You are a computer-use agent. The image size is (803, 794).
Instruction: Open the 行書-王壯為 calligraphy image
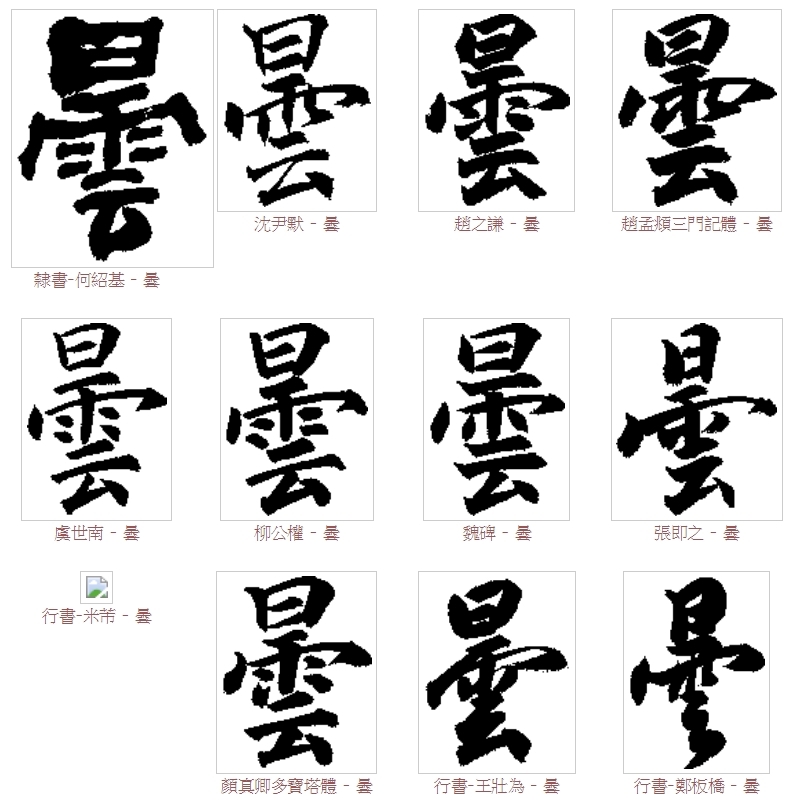496,672
